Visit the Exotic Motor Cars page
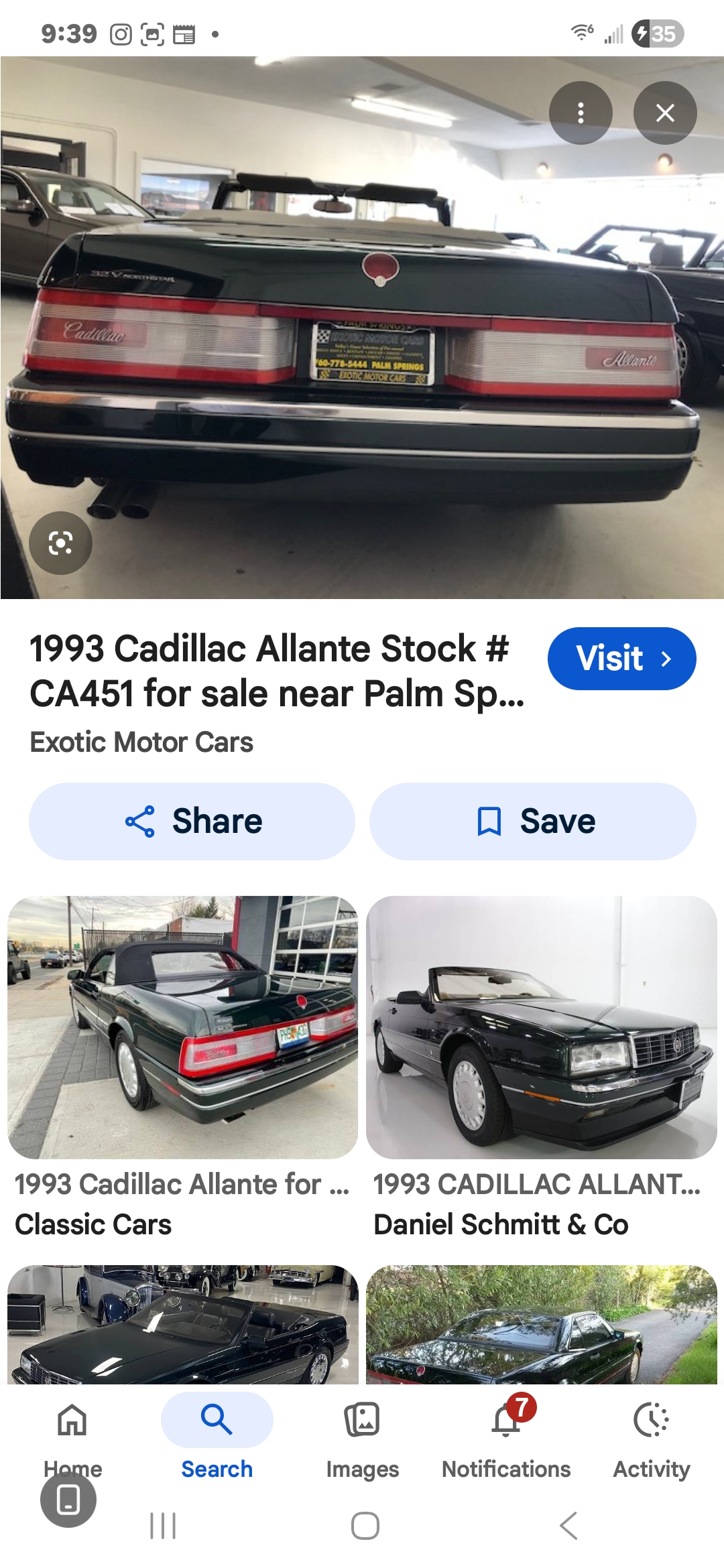 pyautogui.click(x=621, y=658)
